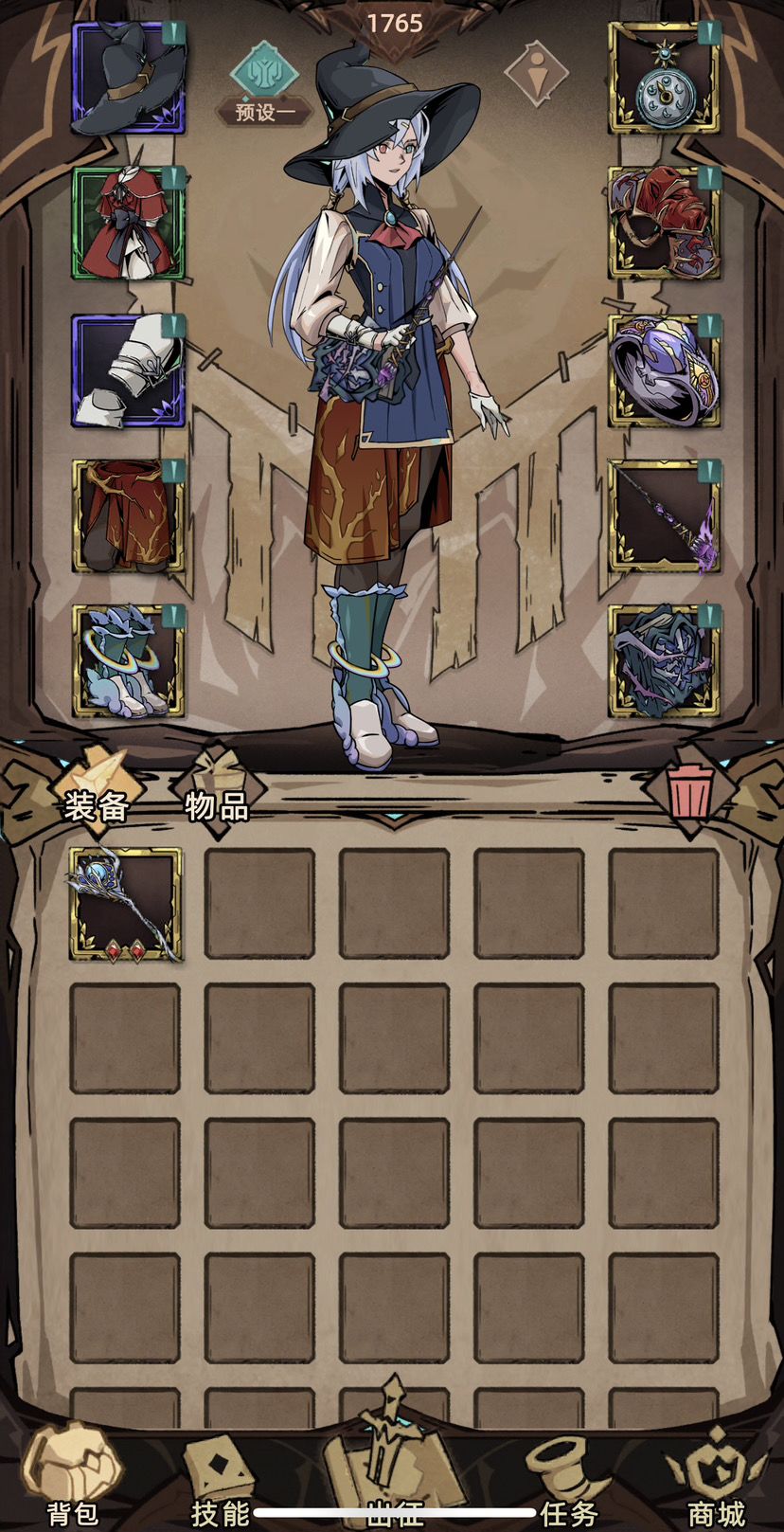
Task: Select the equipped winged boots slot
Action: pos(129,661)
